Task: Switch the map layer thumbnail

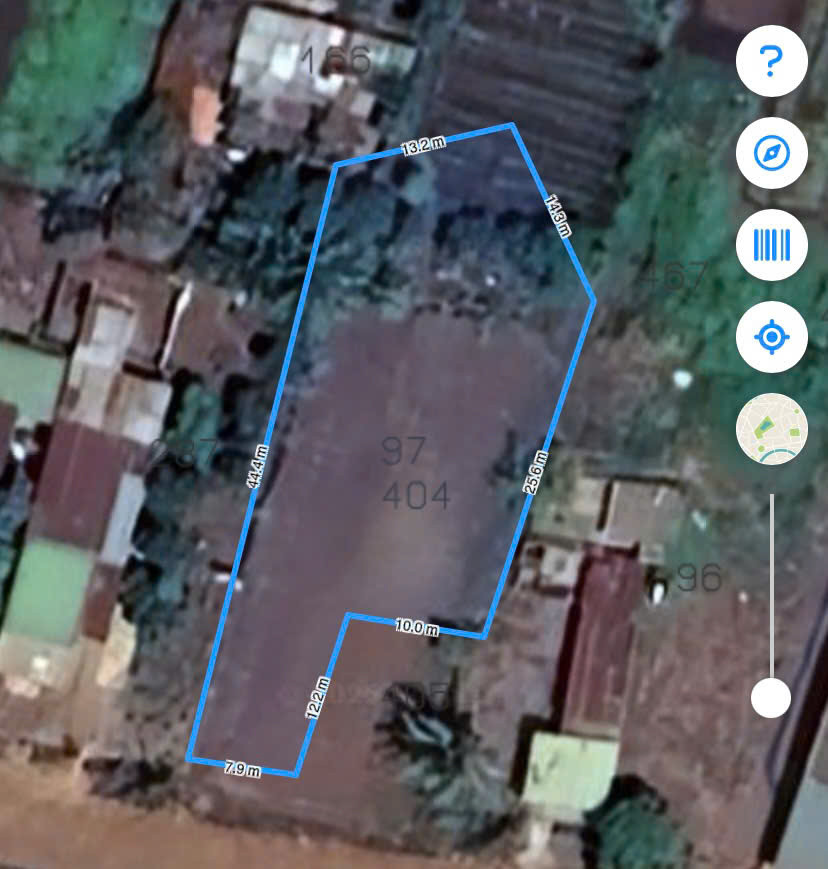Action: (x=771, y=429)
